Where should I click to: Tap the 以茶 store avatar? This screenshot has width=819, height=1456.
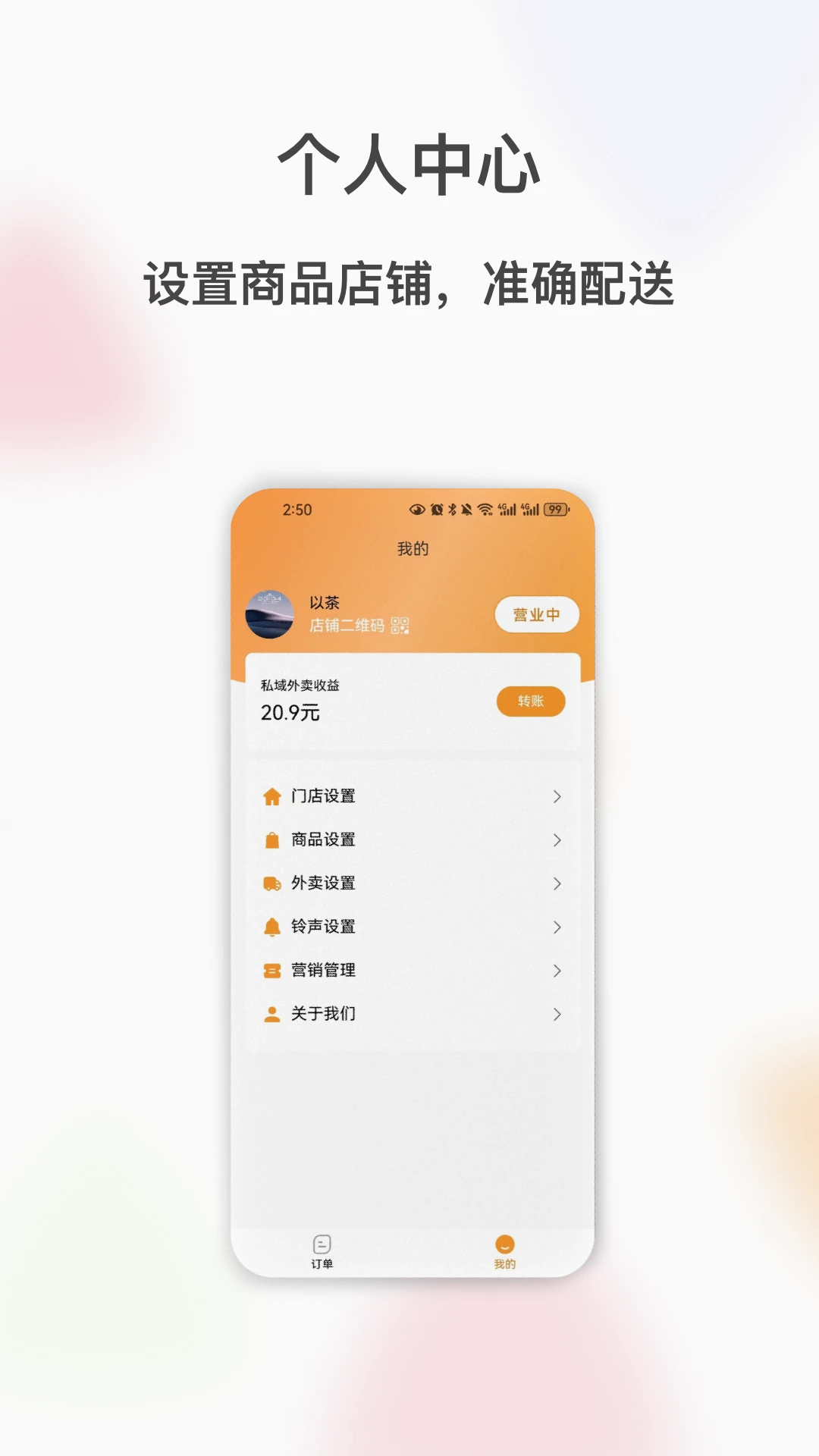pos(268,616)
